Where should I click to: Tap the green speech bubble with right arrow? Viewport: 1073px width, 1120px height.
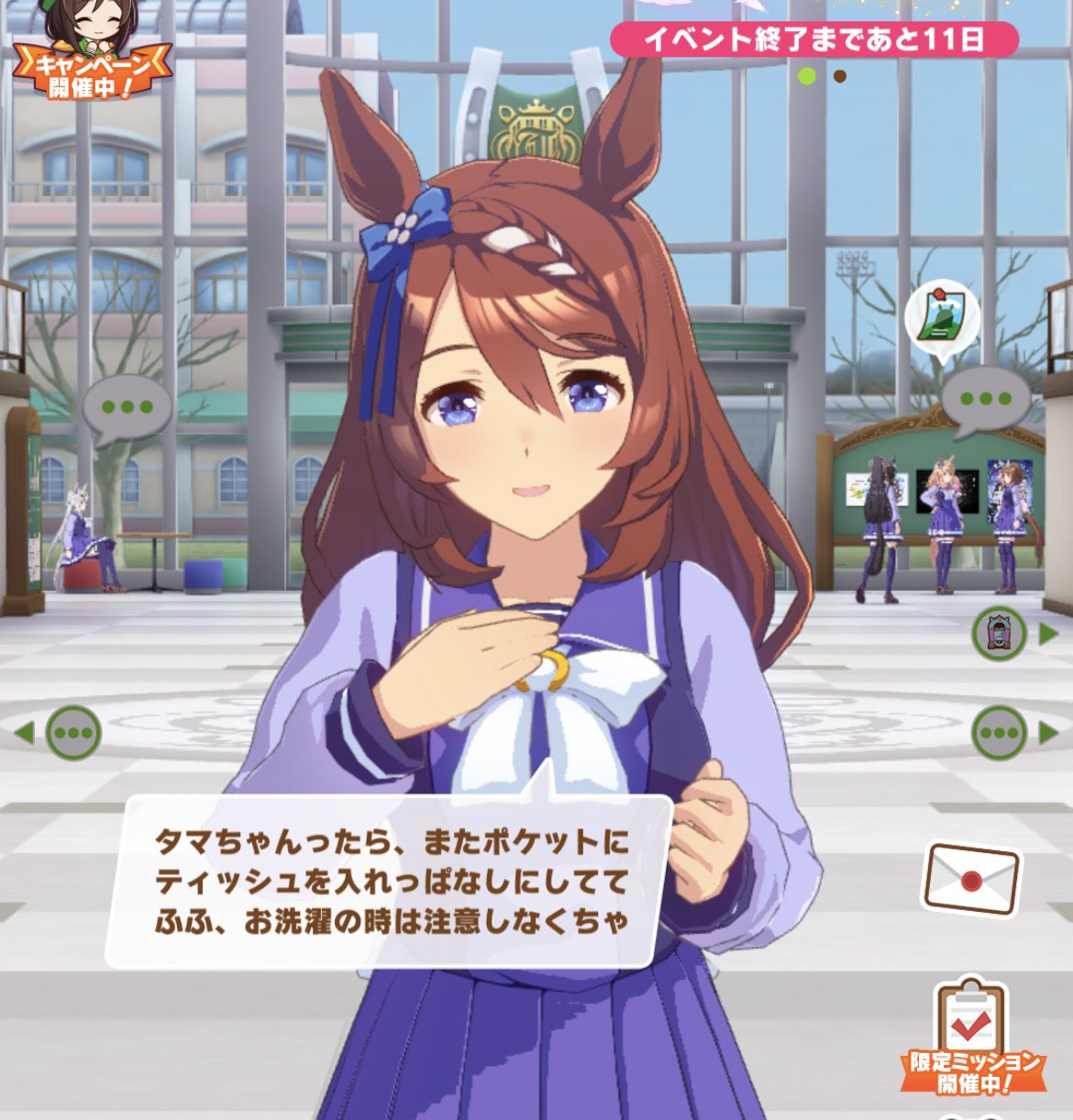point(1000,734)
